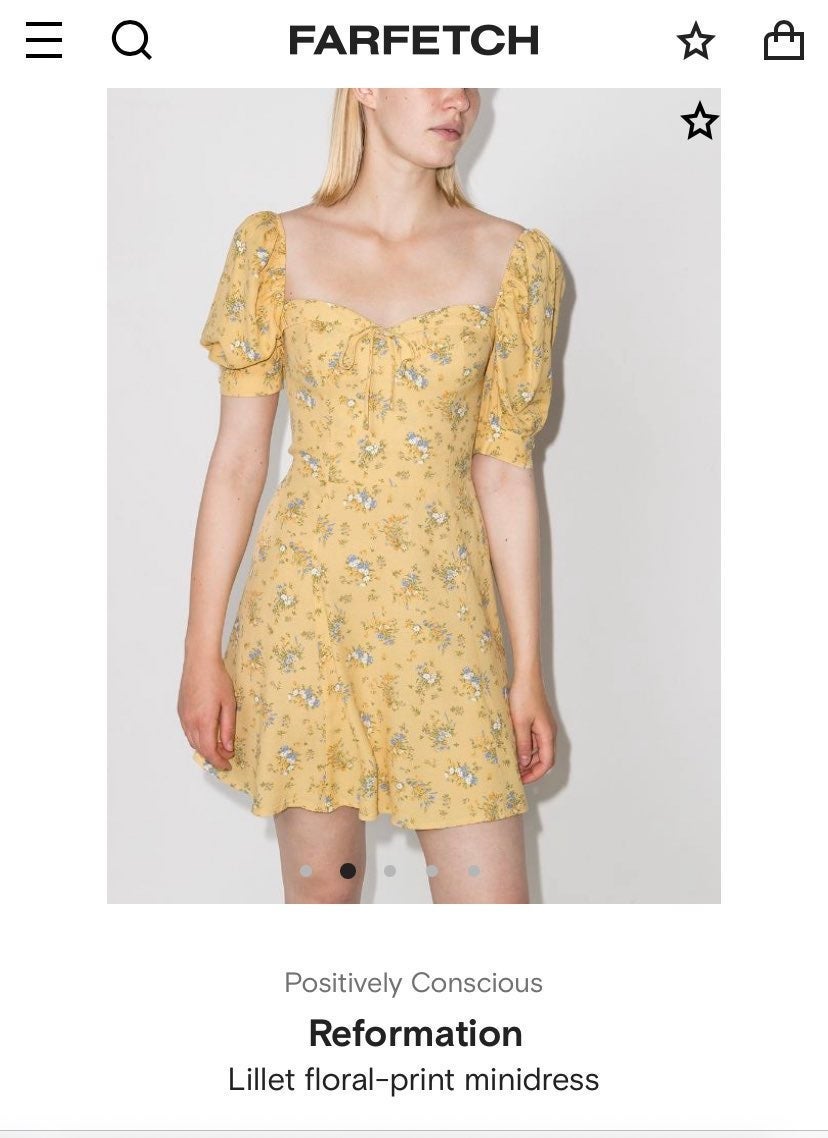
Task: Open the Lillet minidress product photo
Action: pos(413,500)
